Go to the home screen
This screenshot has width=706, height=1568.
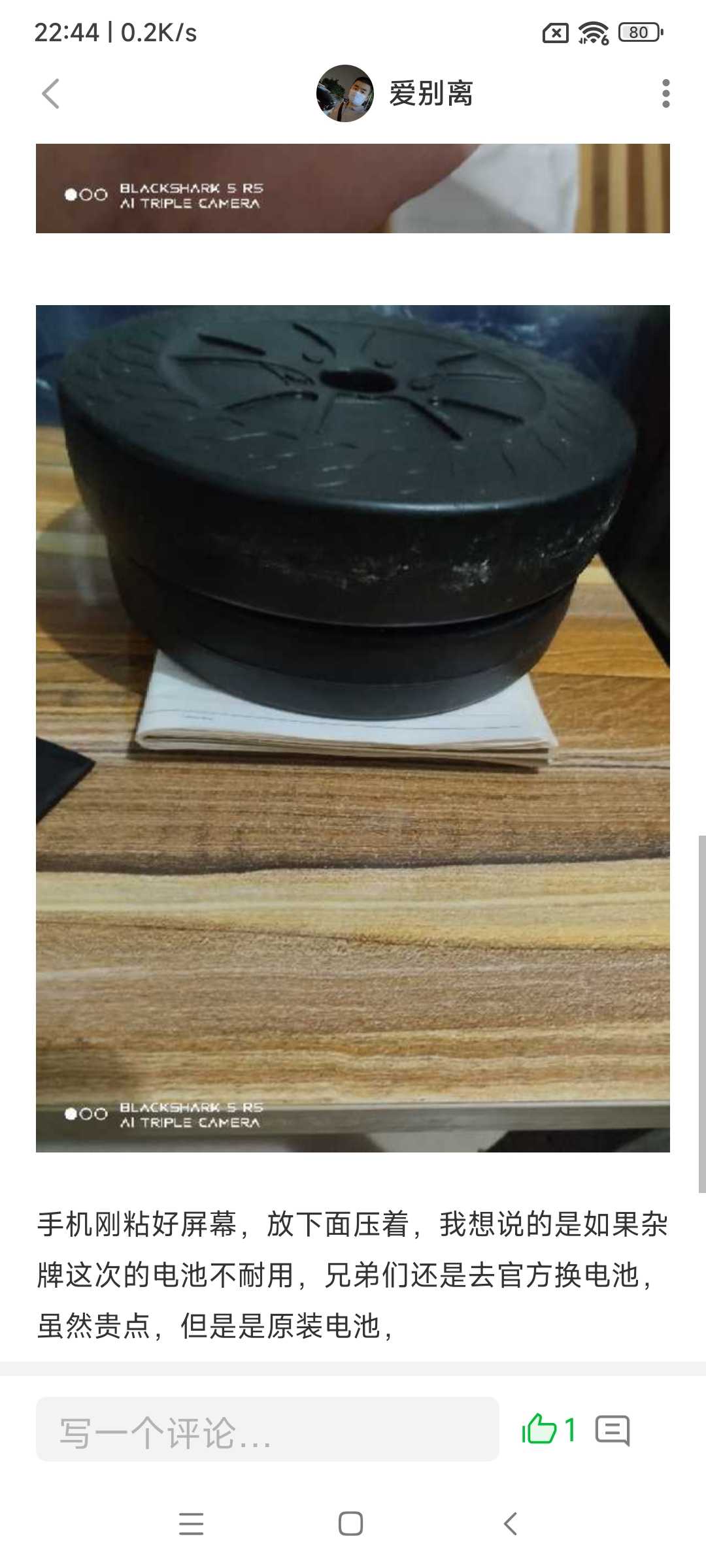[351, 1524]
